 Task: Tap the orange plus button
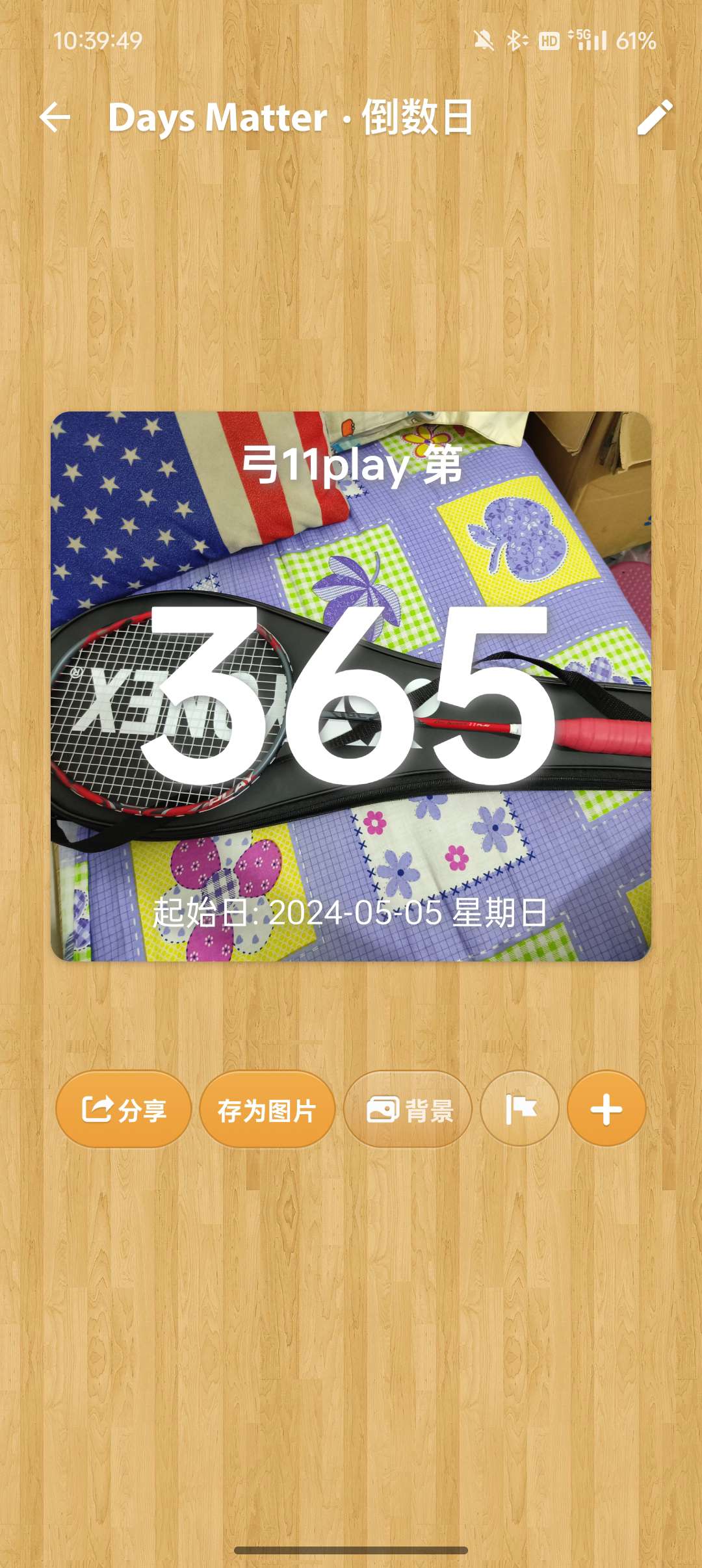point(606,1109)
